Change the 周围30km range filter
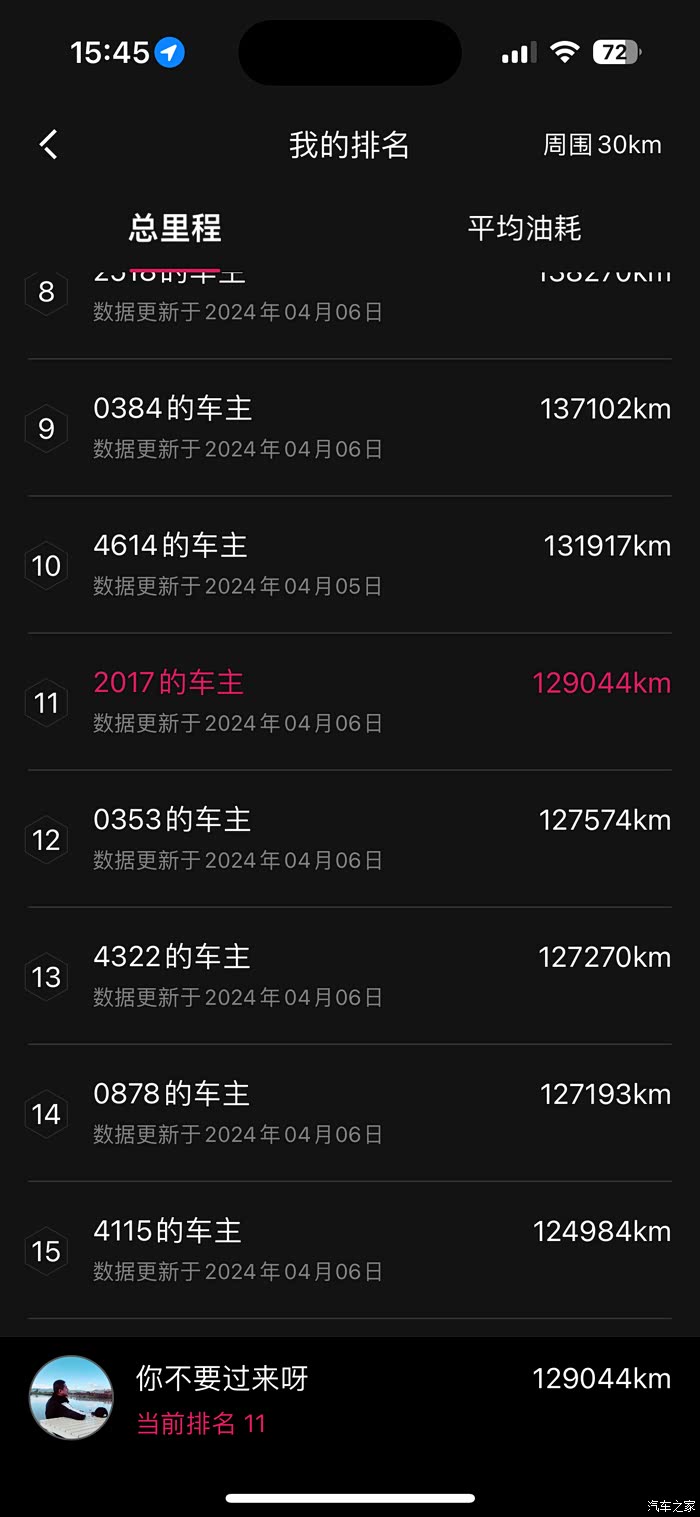 coord(602,145)
